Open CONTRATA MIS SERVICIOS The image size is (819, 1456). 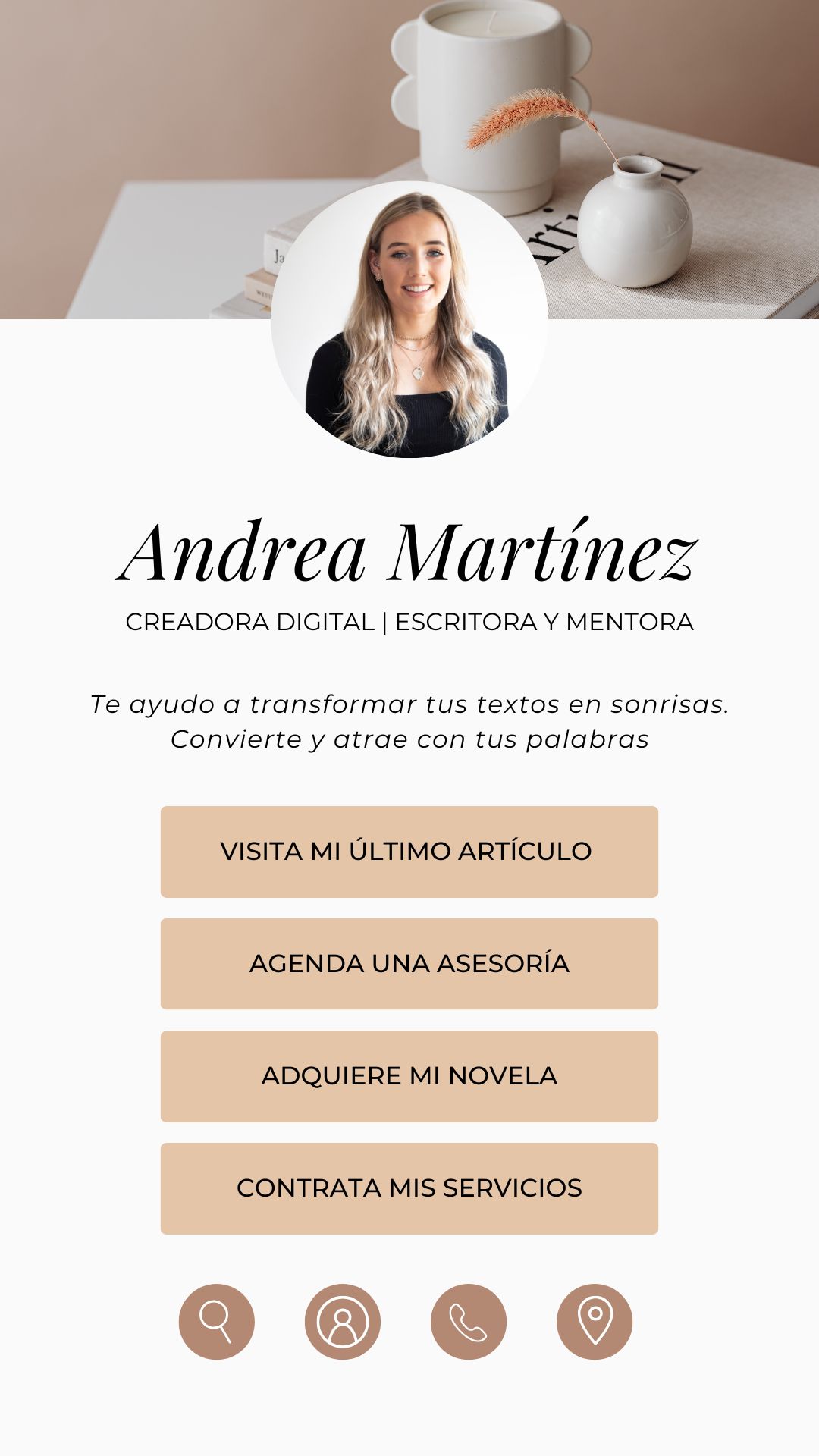tap(409, 1188)
